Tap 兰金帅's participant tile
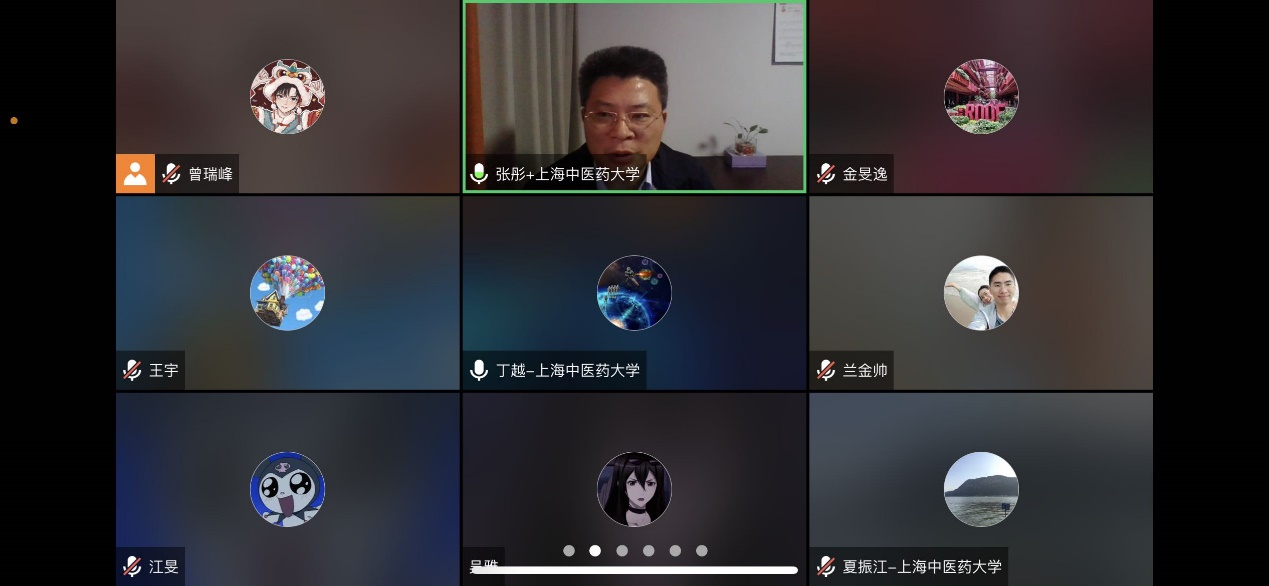This screenshot has height=586, width=1269. [x=980, y=292]
